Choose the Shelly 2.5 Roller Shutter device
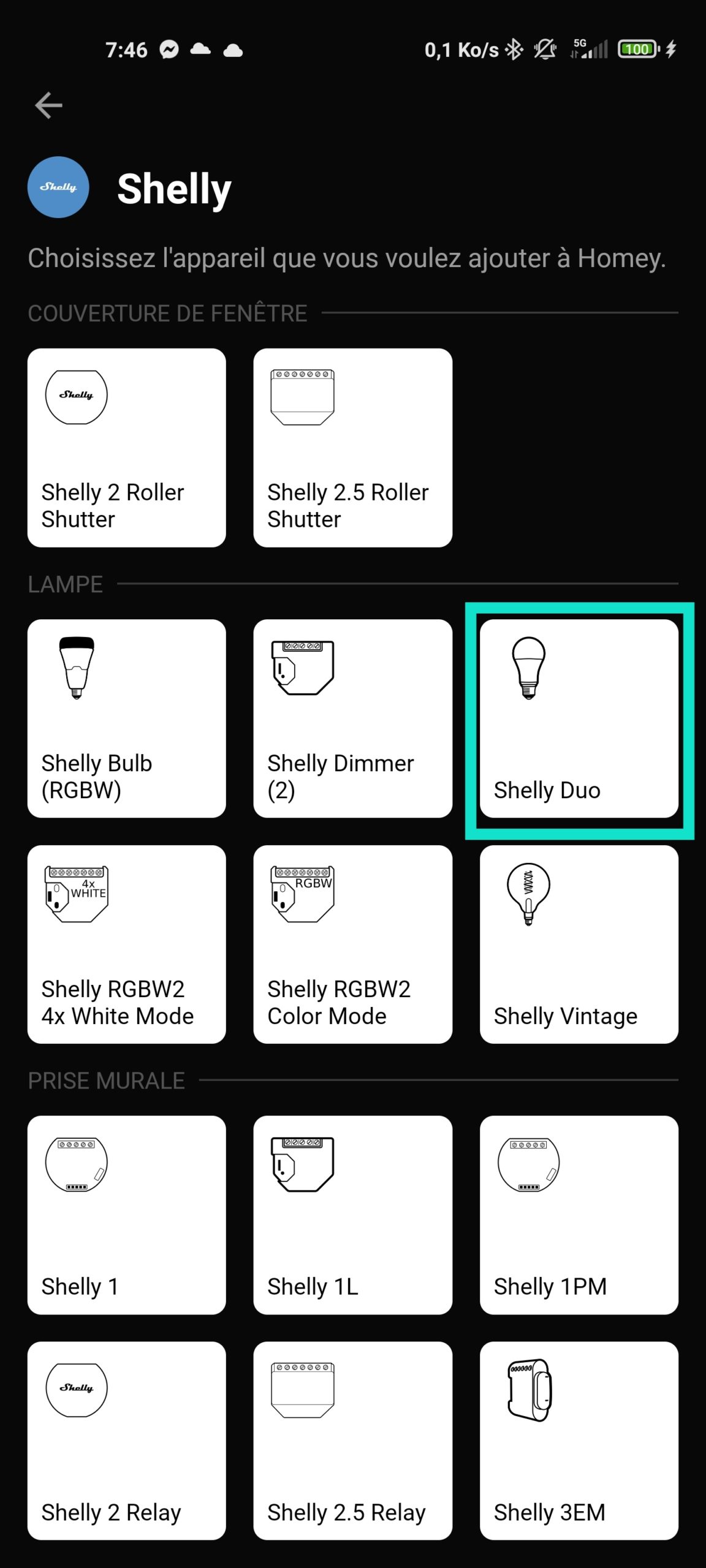 352,447
